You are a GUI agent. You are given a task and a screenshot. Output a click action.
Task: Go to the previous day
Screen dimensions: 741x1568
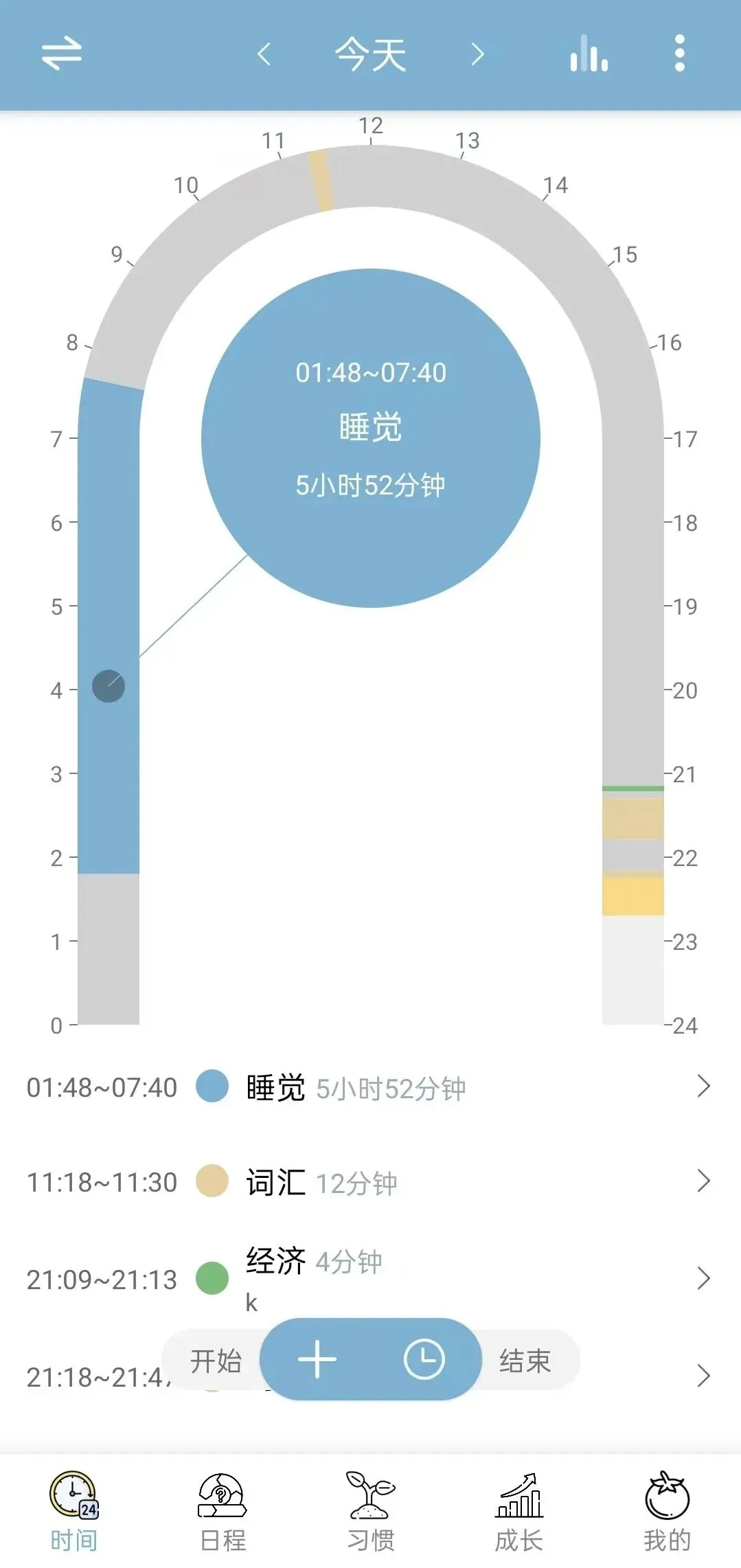tap(264, 54)
